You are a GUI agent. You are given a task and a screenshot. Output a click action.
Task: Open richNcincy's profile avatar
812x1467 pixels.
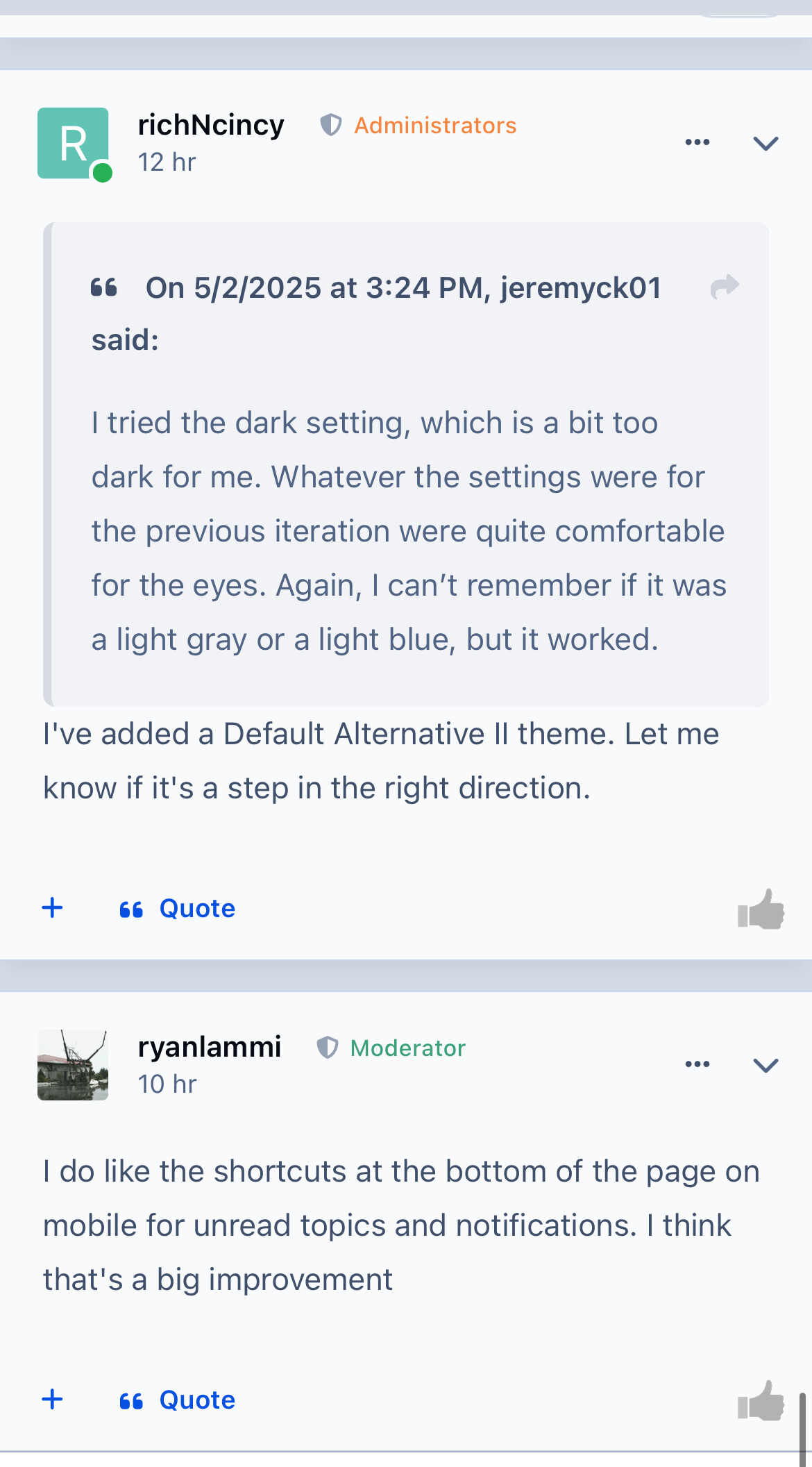coord(73,143)
